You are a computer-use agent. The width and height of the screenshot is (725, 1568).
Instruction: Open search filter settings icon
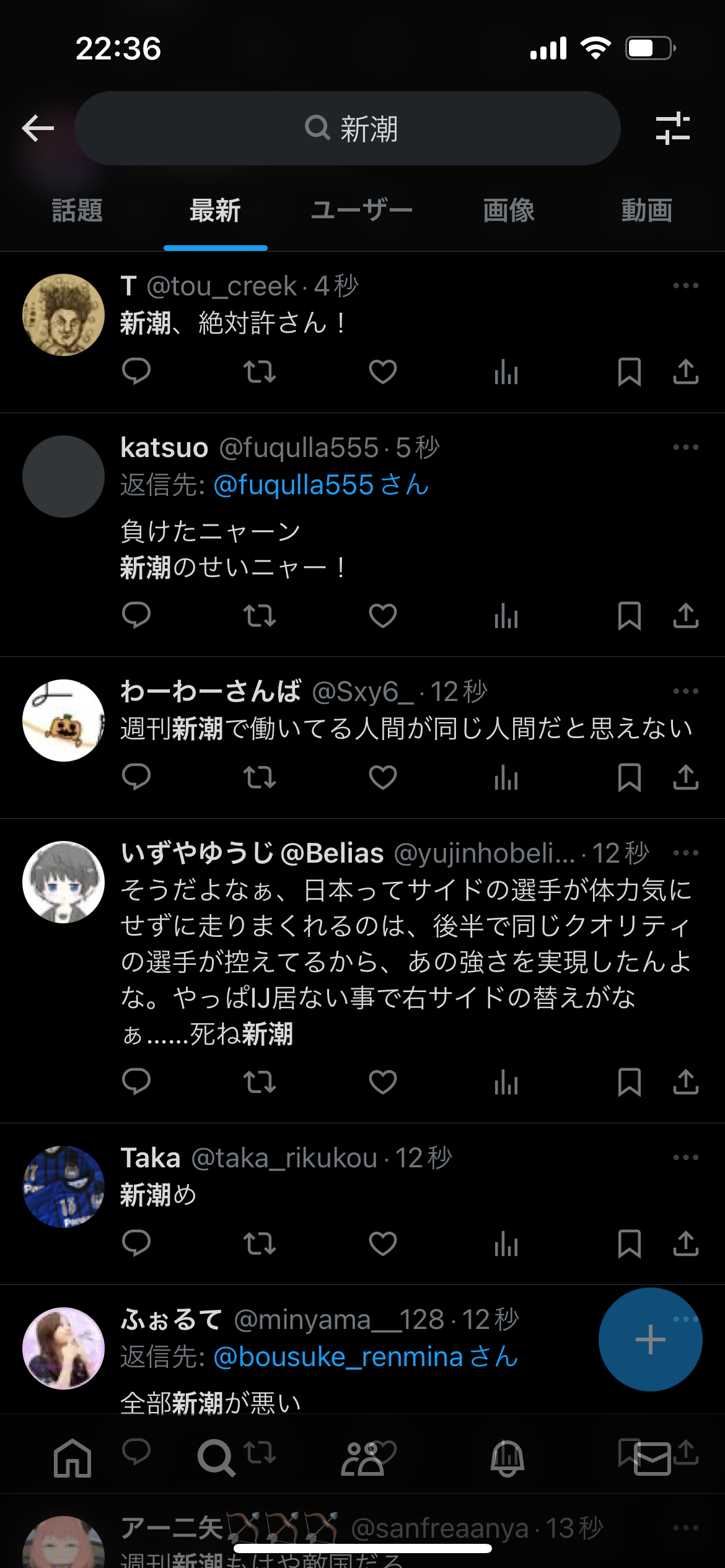[x=672, y=128]
